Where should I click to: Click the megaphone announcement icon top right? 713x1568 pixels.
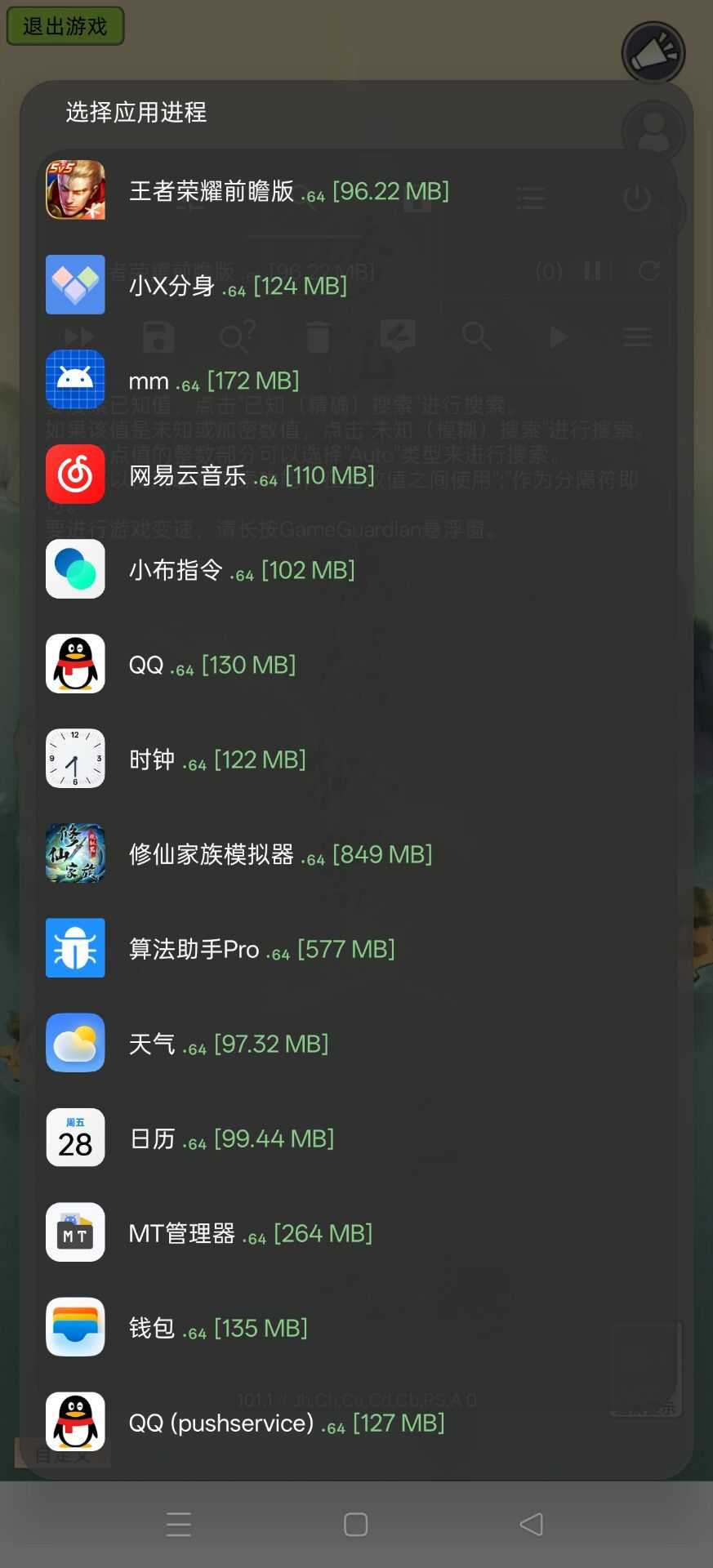pyautogui.click(x=653, y=52)
